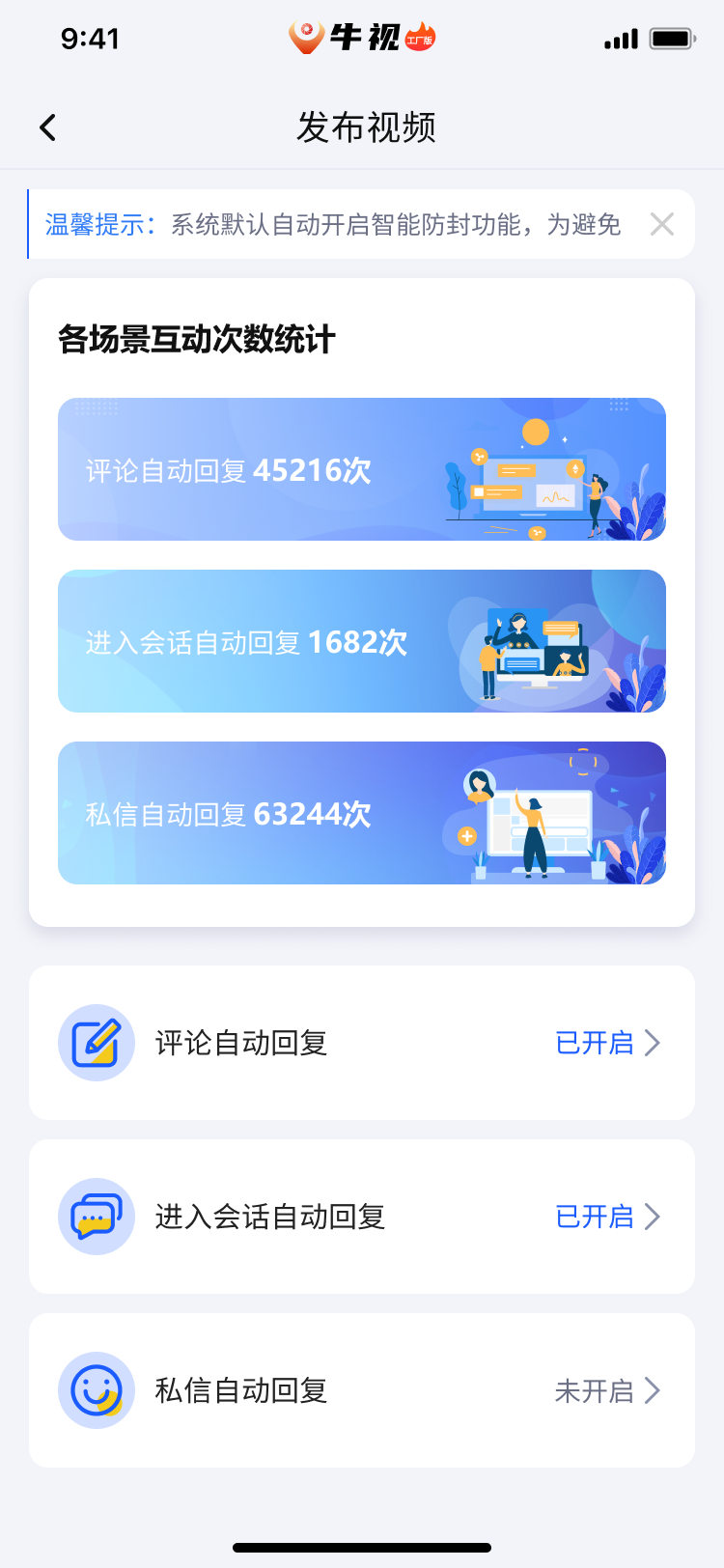
Task: Tap the smiley face icon beside 私信自动回复
Action: pyautogui.click(x=96, y=1390)
